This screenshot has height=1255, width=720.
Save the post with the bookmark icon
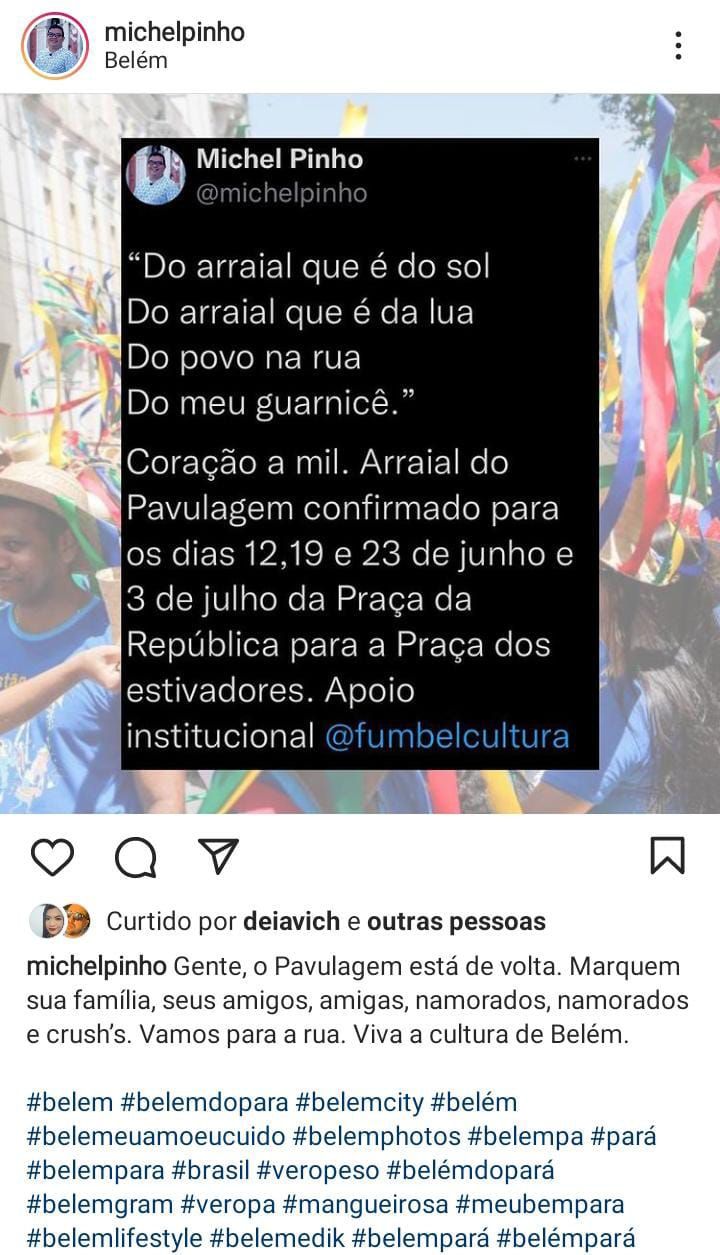(667, 856)
